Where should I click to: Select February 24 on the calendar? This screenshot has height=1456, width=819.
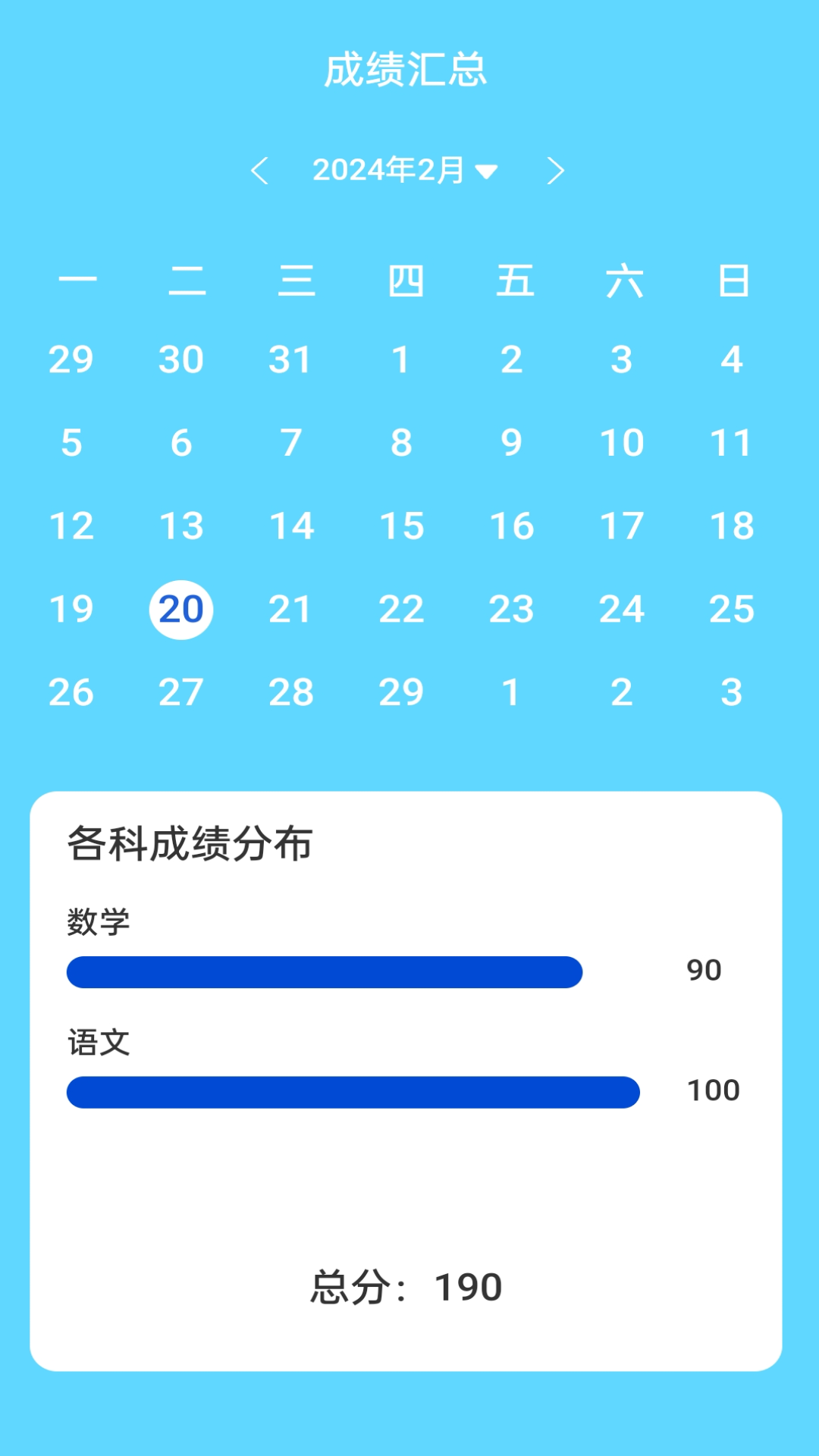point(620,608)
